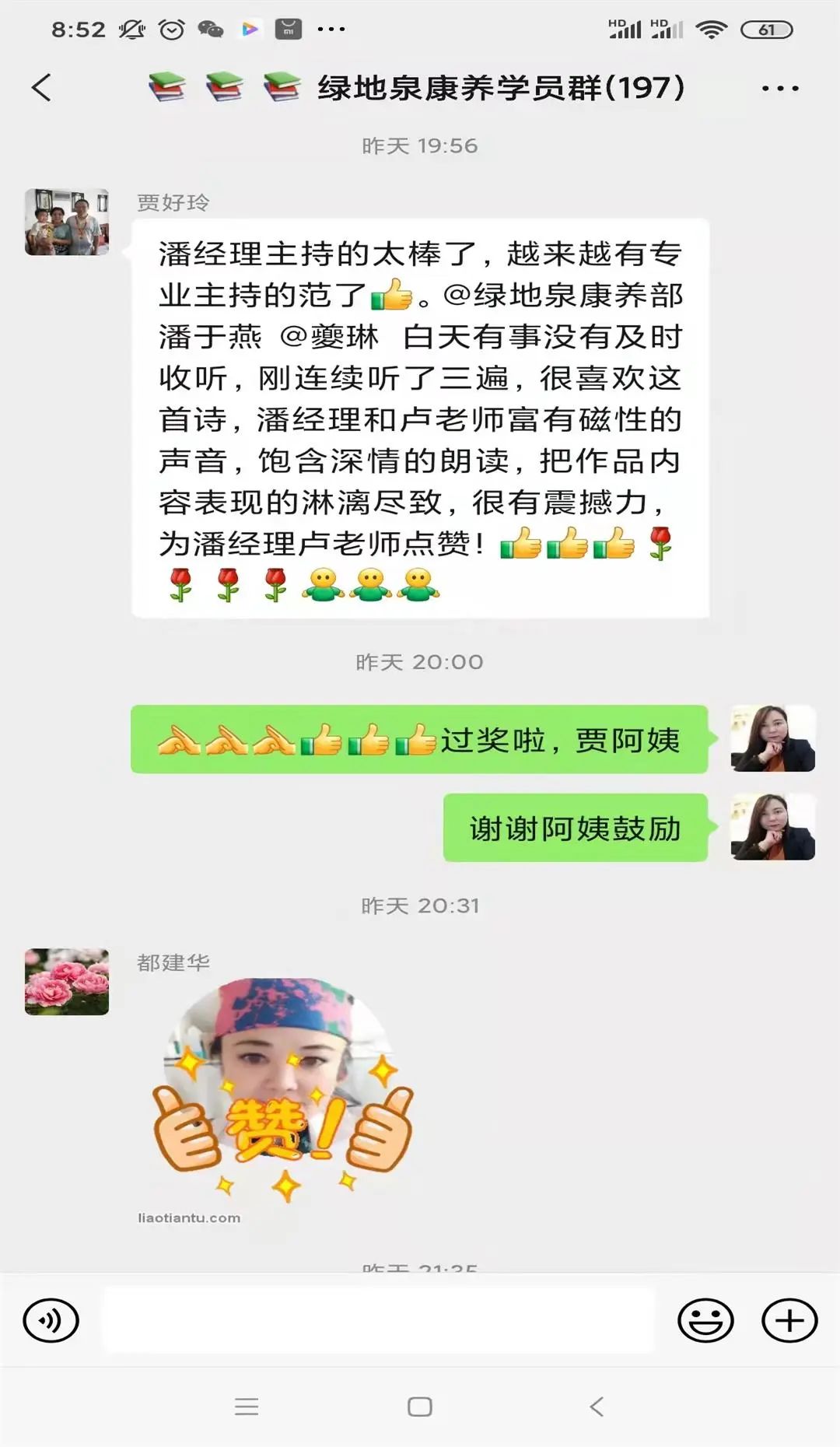Screen dimensions: 840x1447
Task: Open the group chat's three-dot menu
Action: (x=779, y=89)
